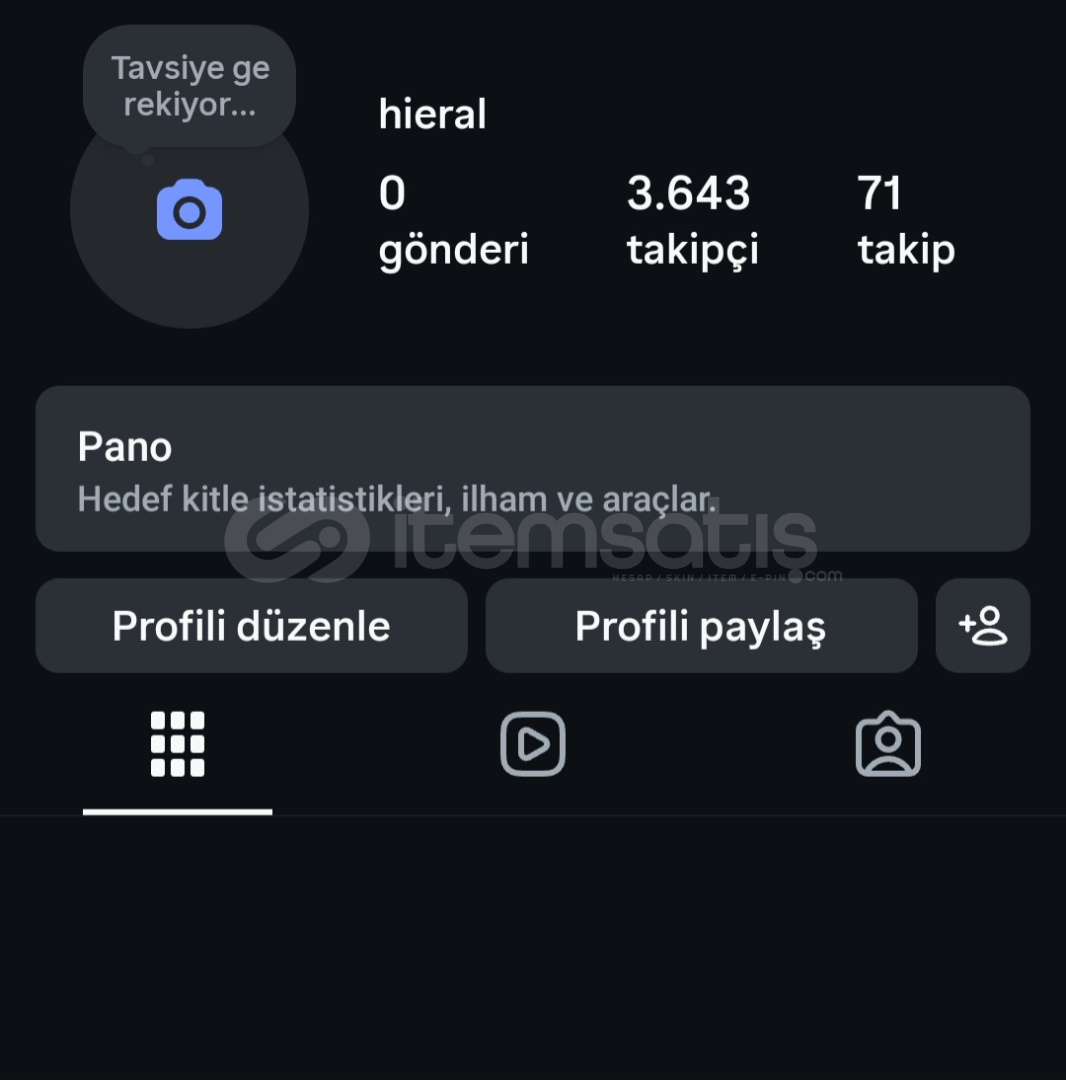Open the tagged photos tab
The image size is (1066, 1080).
pyautogui.click(x=888, y=745)
